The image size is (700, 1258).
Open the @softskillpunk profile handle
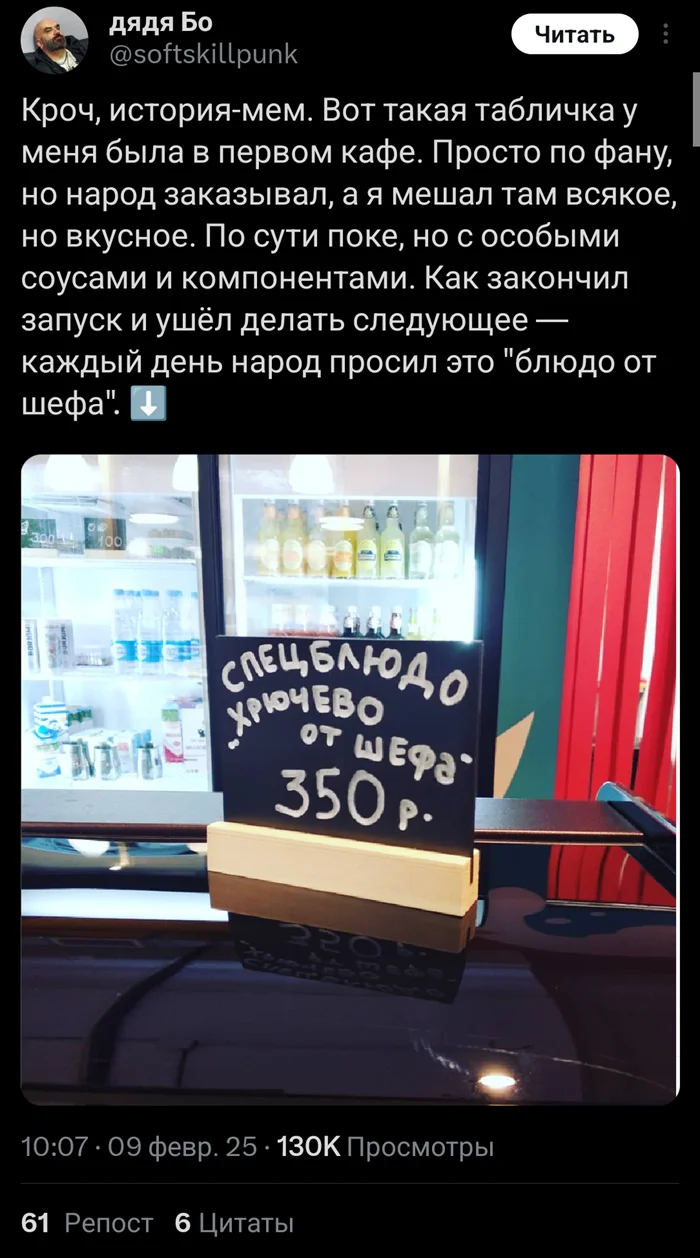click(203, 54)
